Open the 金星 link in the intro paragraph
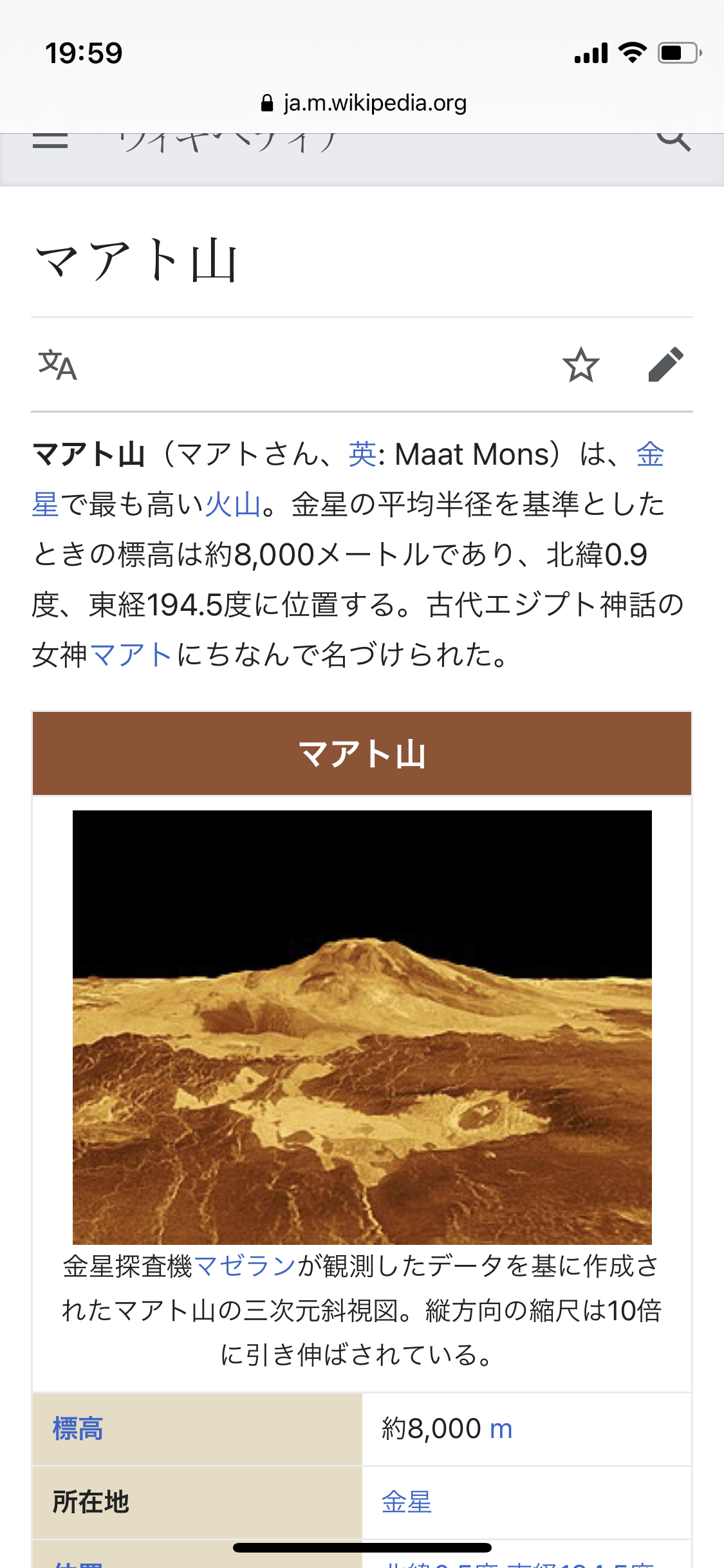This screenshot has height=1568, width=724. (650, 454)
